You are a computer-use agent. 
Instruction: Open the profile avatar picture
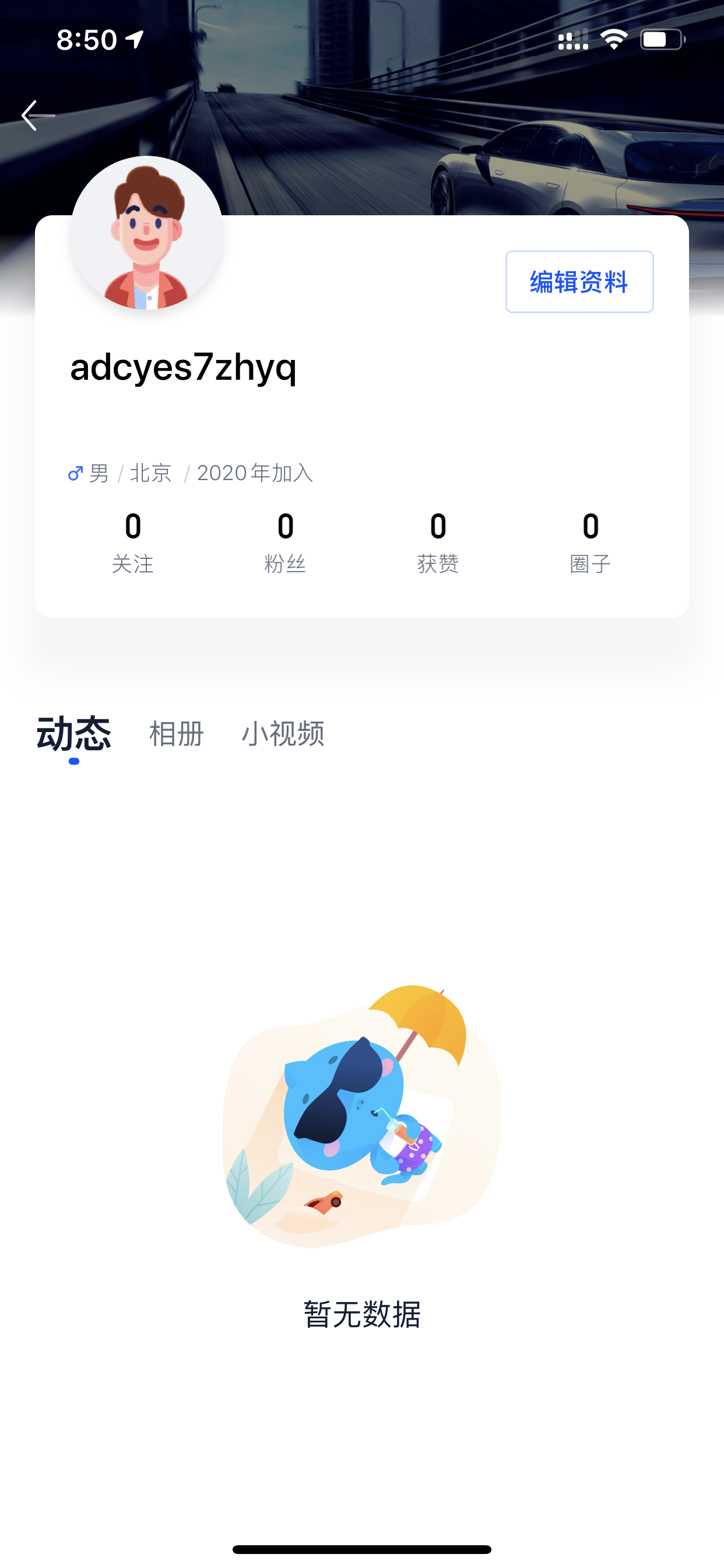pyautogui.click(x=147, y=233)
